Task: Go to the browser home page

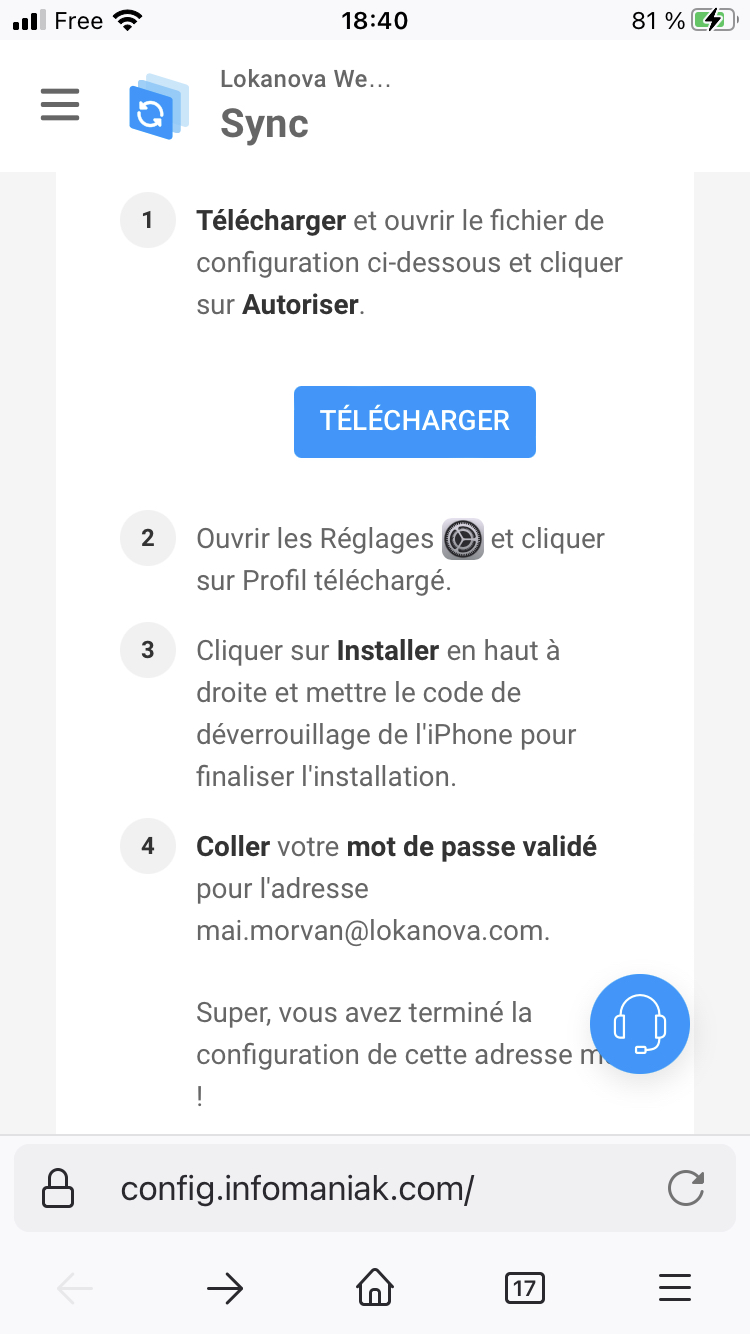Action: coord(375,1289)
